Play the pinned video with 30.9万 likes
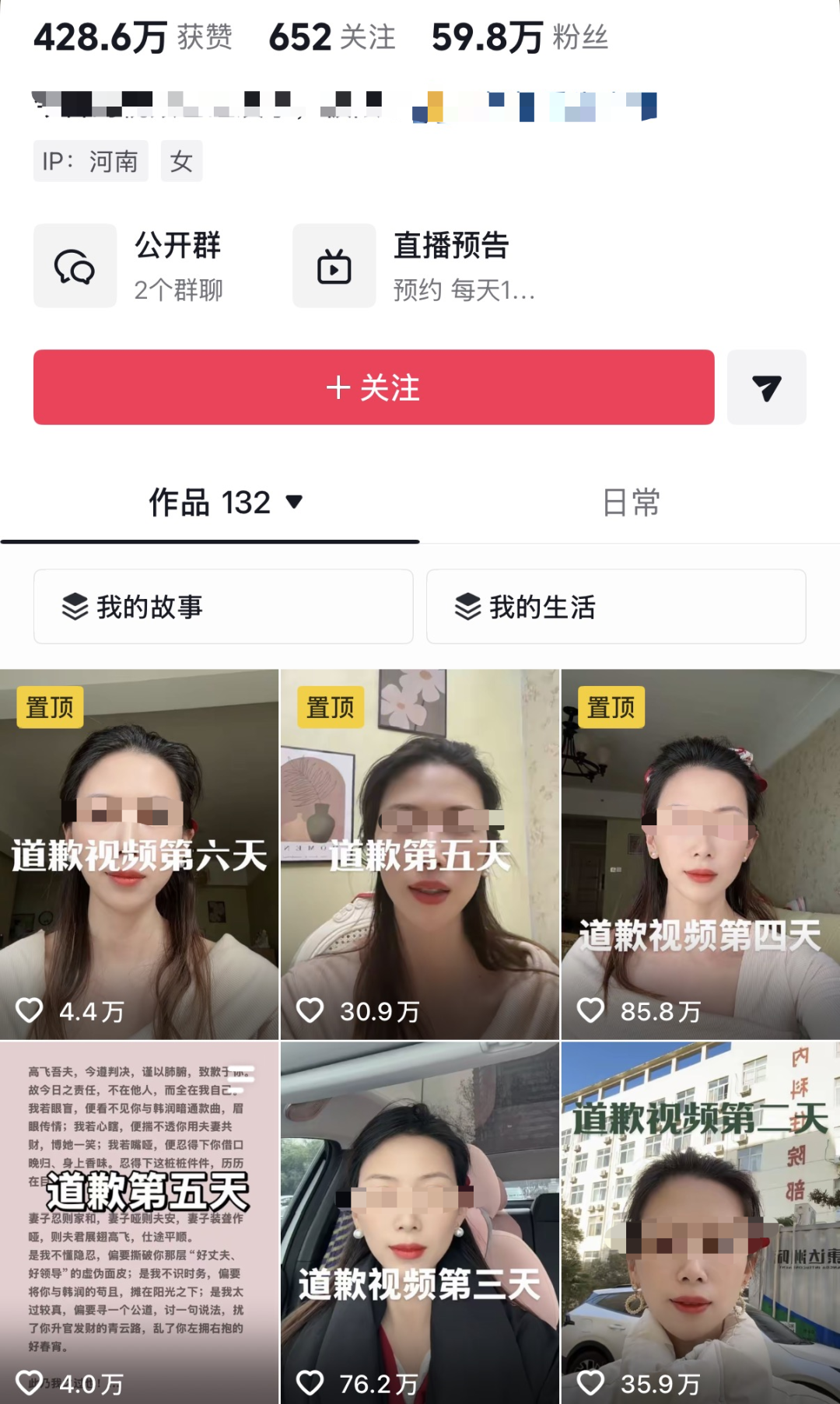 click(420, 854)
